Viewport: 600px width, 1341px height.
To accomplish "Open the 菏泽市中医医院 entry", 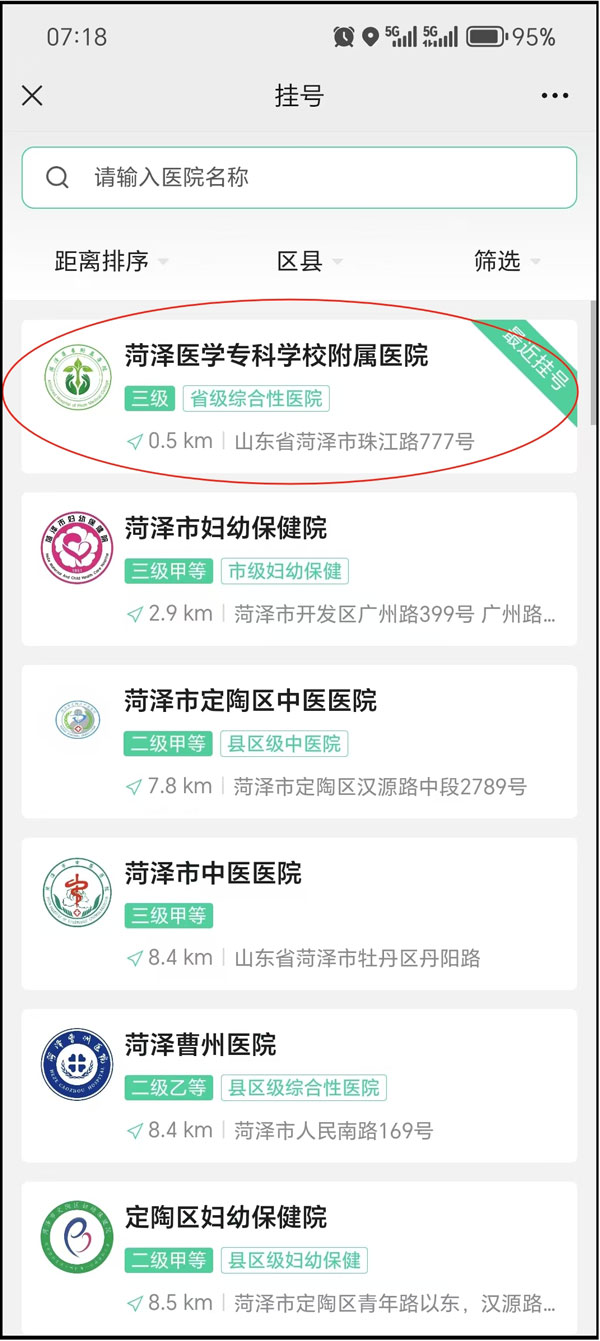I will tap(300, 915).
